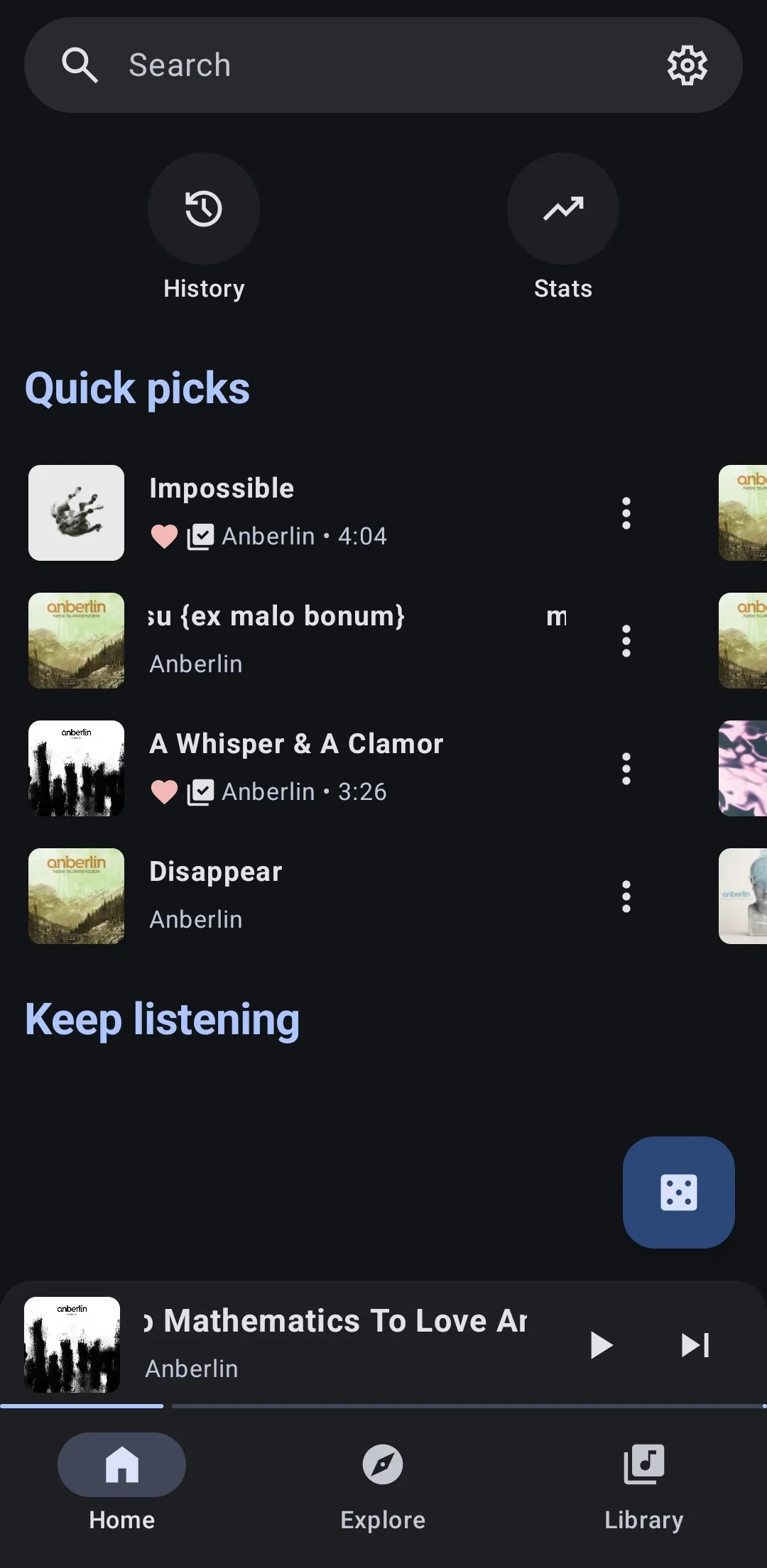The width and height of the screenshot is (767, 1568).
Task: Open the settings gear
Action: coord(686,65)
